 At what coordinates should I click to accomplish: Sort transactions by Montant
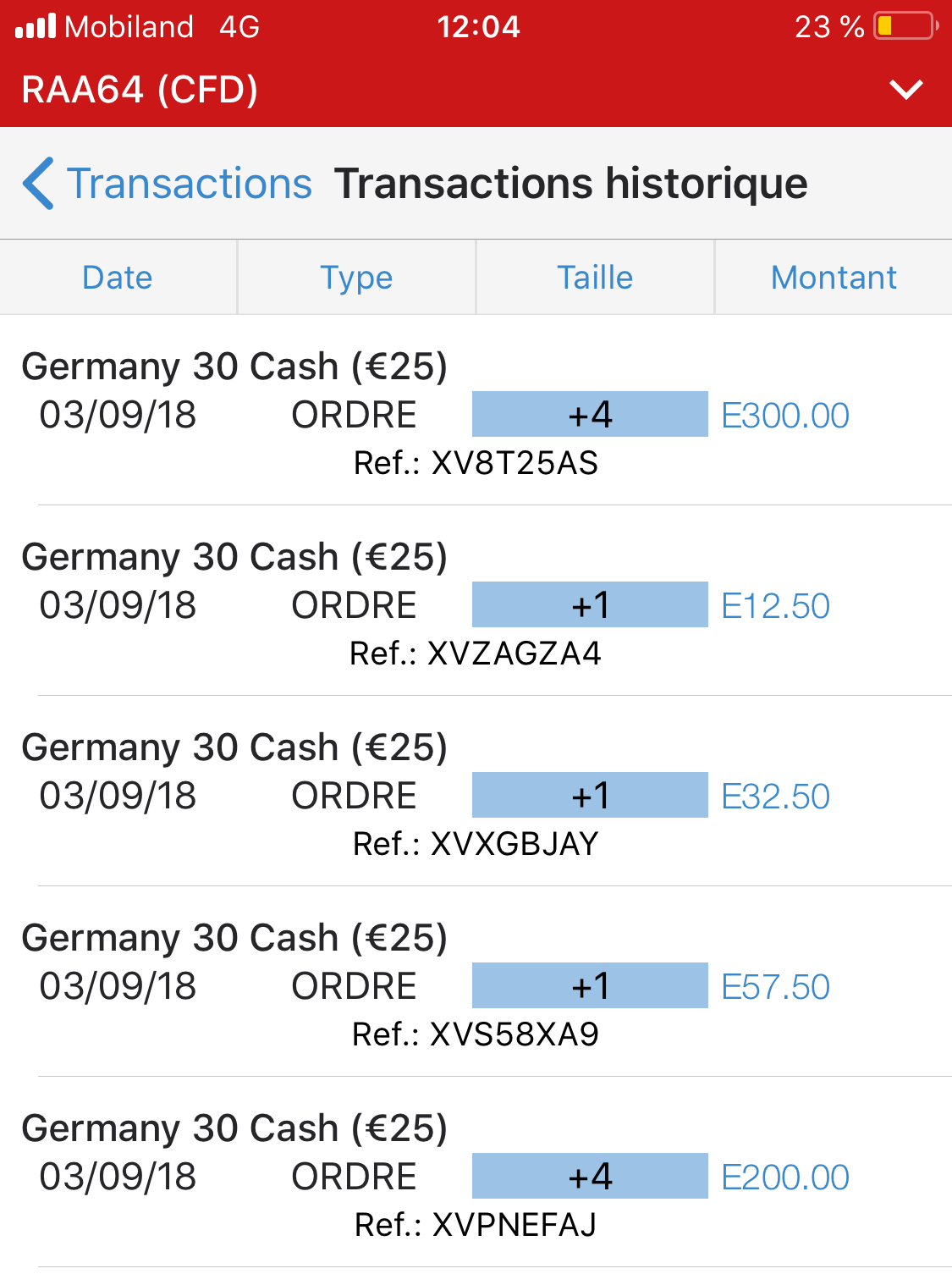click(x=834, y=278)
